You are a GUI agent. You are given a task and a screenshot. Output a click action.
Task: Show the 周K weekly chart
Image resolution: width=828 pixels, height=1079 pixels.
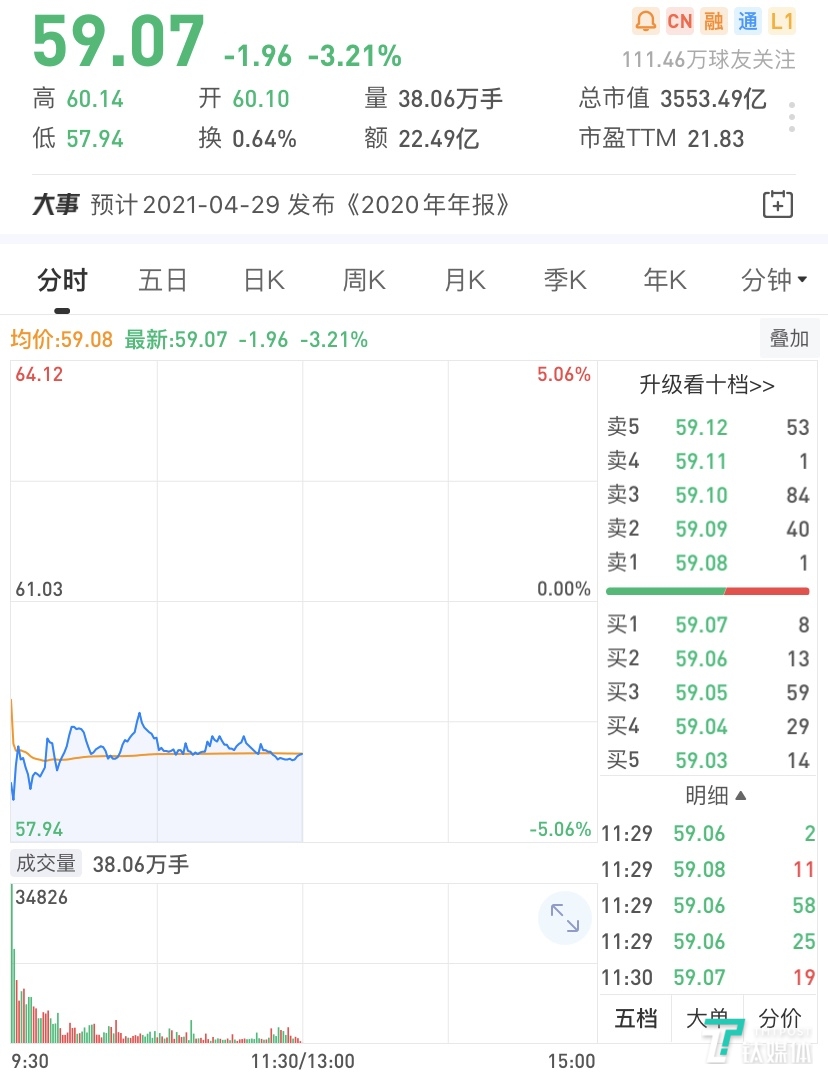pos(364,281)
